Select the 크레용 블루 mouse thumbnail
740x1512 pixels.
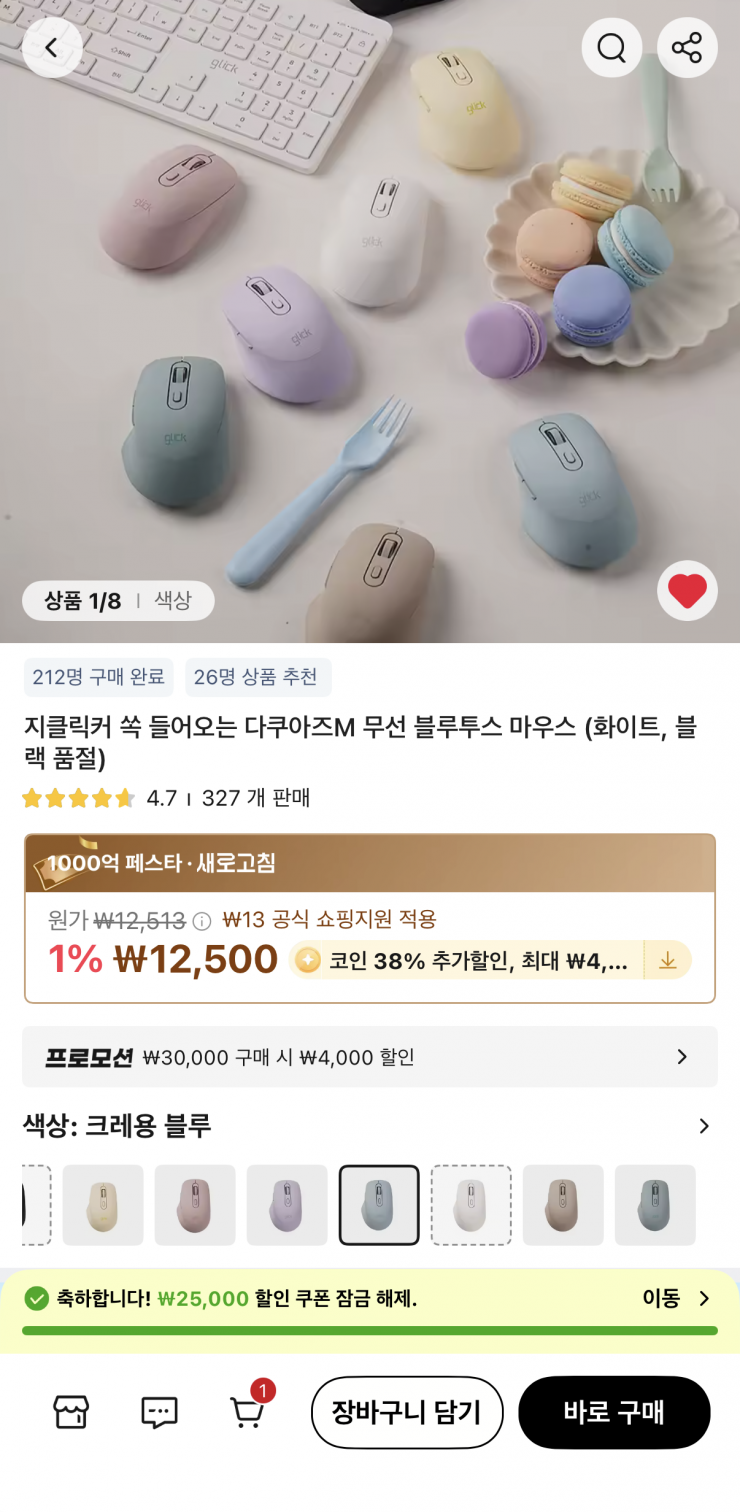(379, 1204)
